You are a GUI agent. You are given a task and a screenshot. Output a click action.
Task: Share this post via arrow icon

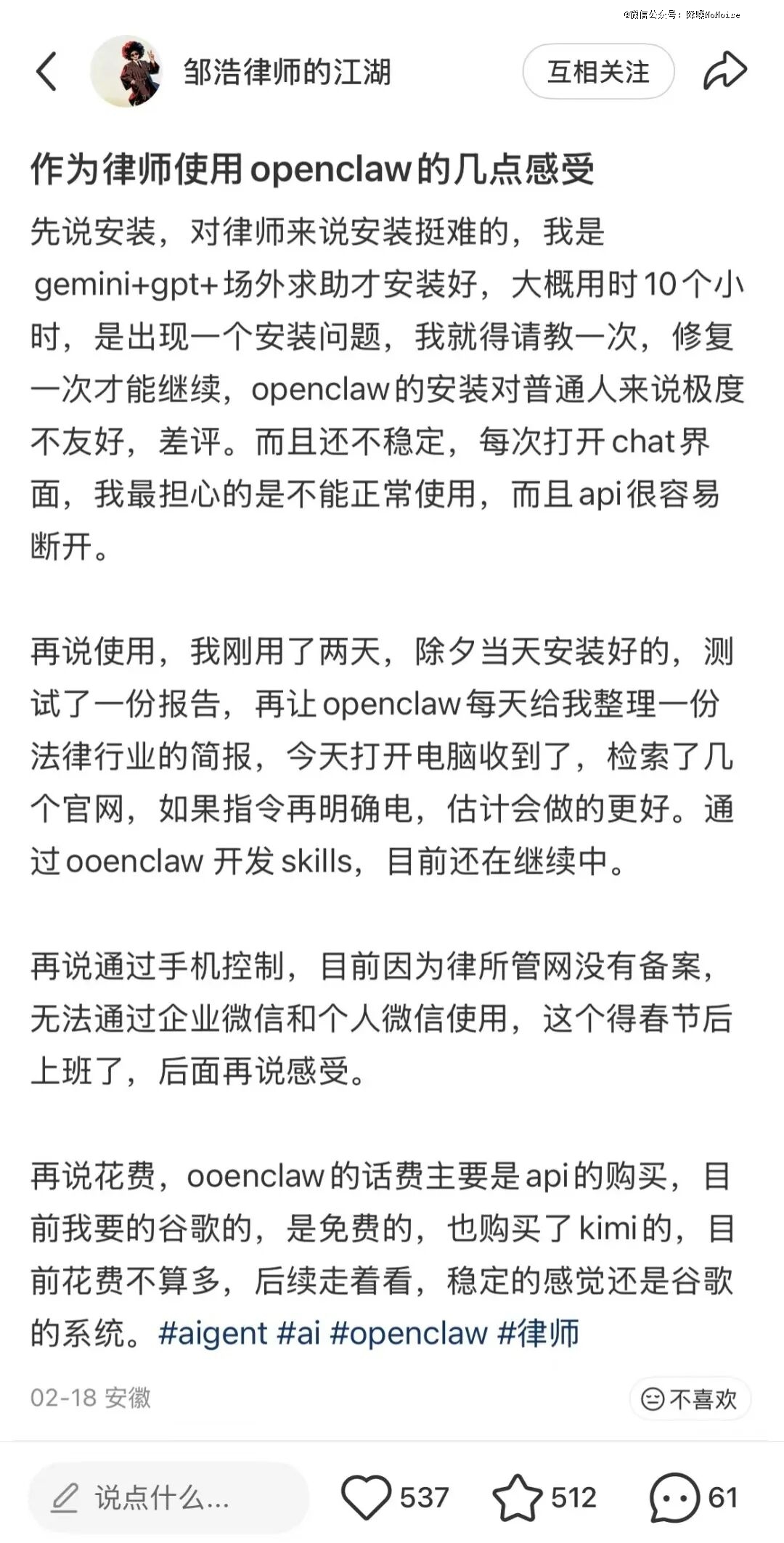724,71
